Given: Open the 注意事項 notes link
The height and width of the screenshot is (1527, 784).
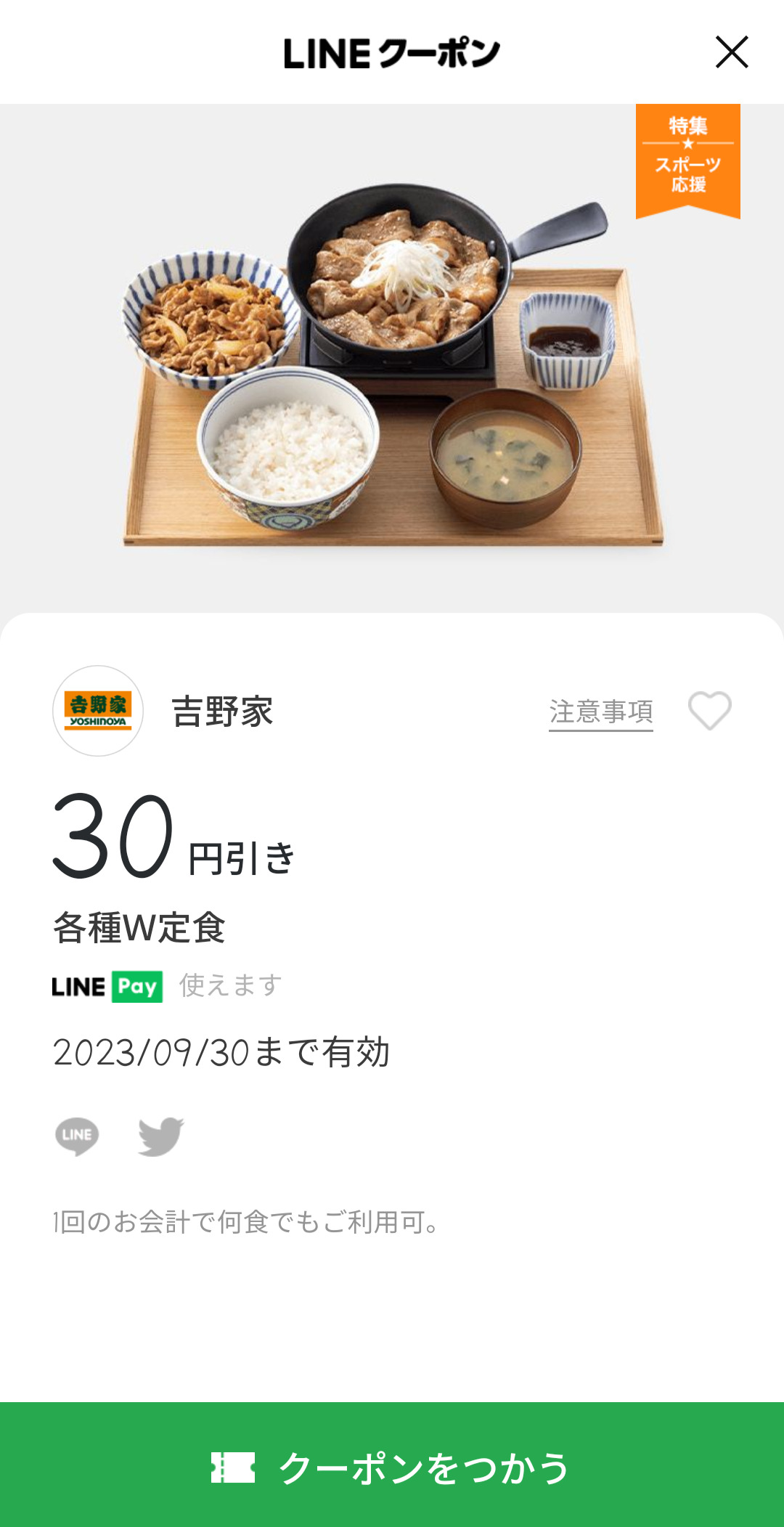Looking at the screenshot, I should (x=600, y=712).
